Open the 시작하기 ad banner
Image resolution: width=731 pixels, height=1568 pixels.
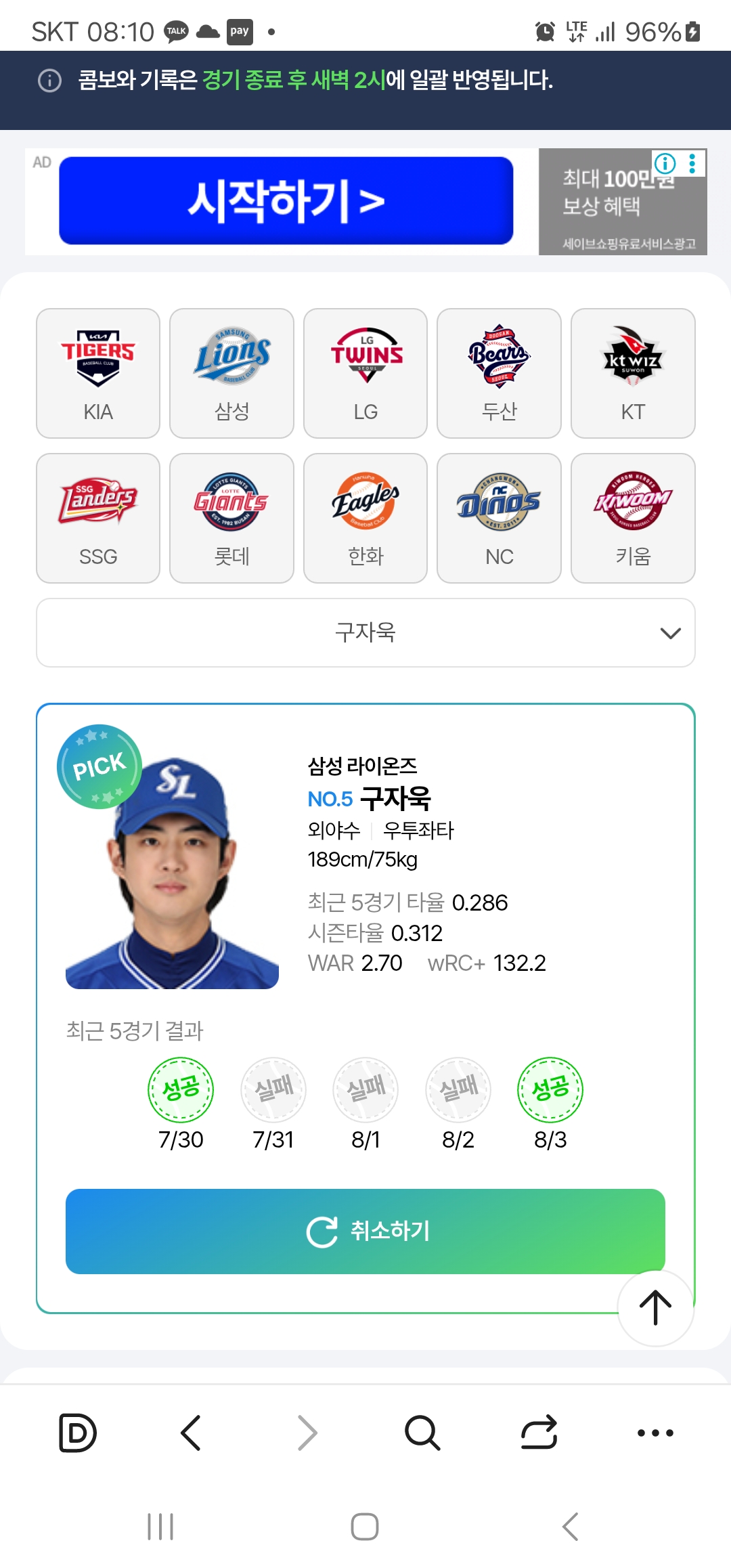(x=286, y=201)
